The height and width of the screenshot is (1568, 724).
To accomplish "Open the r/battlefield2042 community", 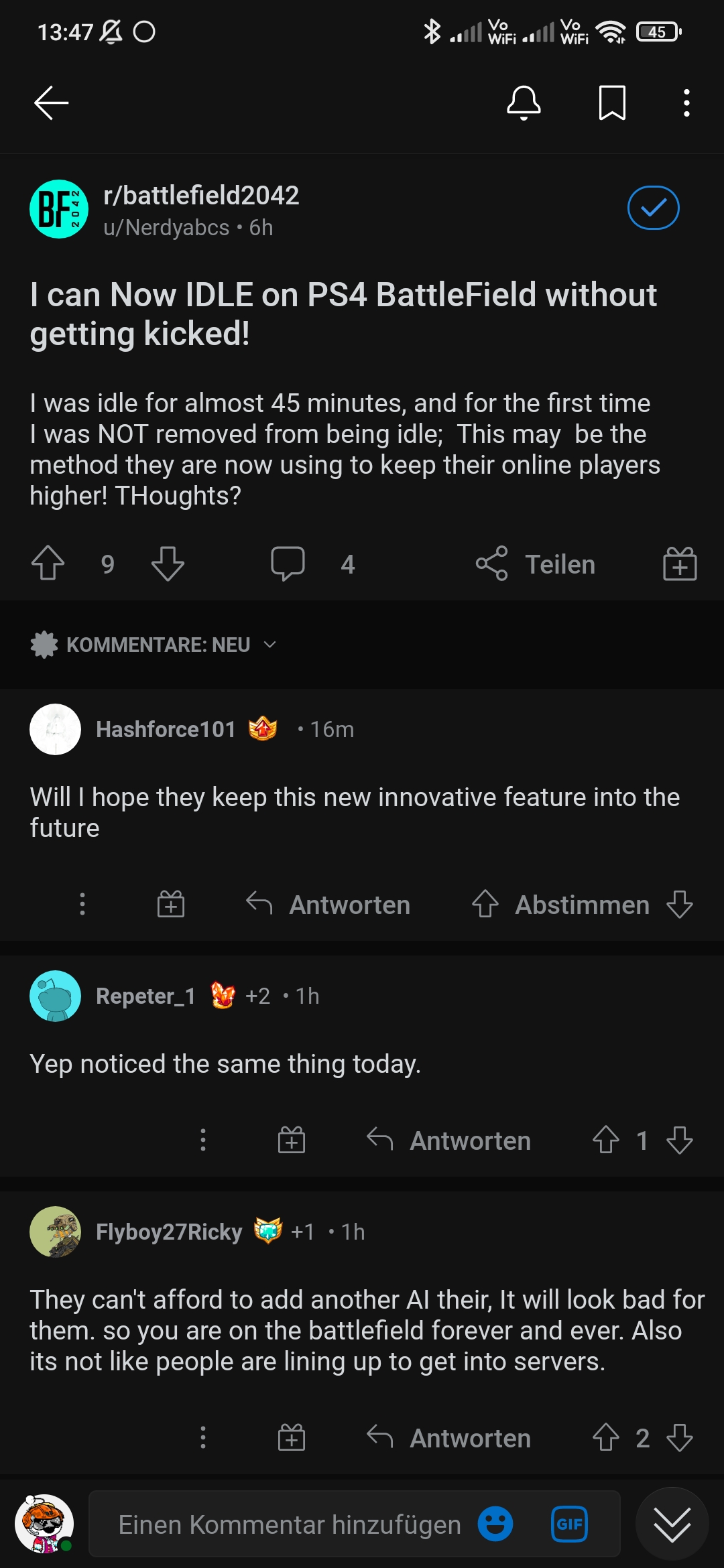I will point(201,196).
